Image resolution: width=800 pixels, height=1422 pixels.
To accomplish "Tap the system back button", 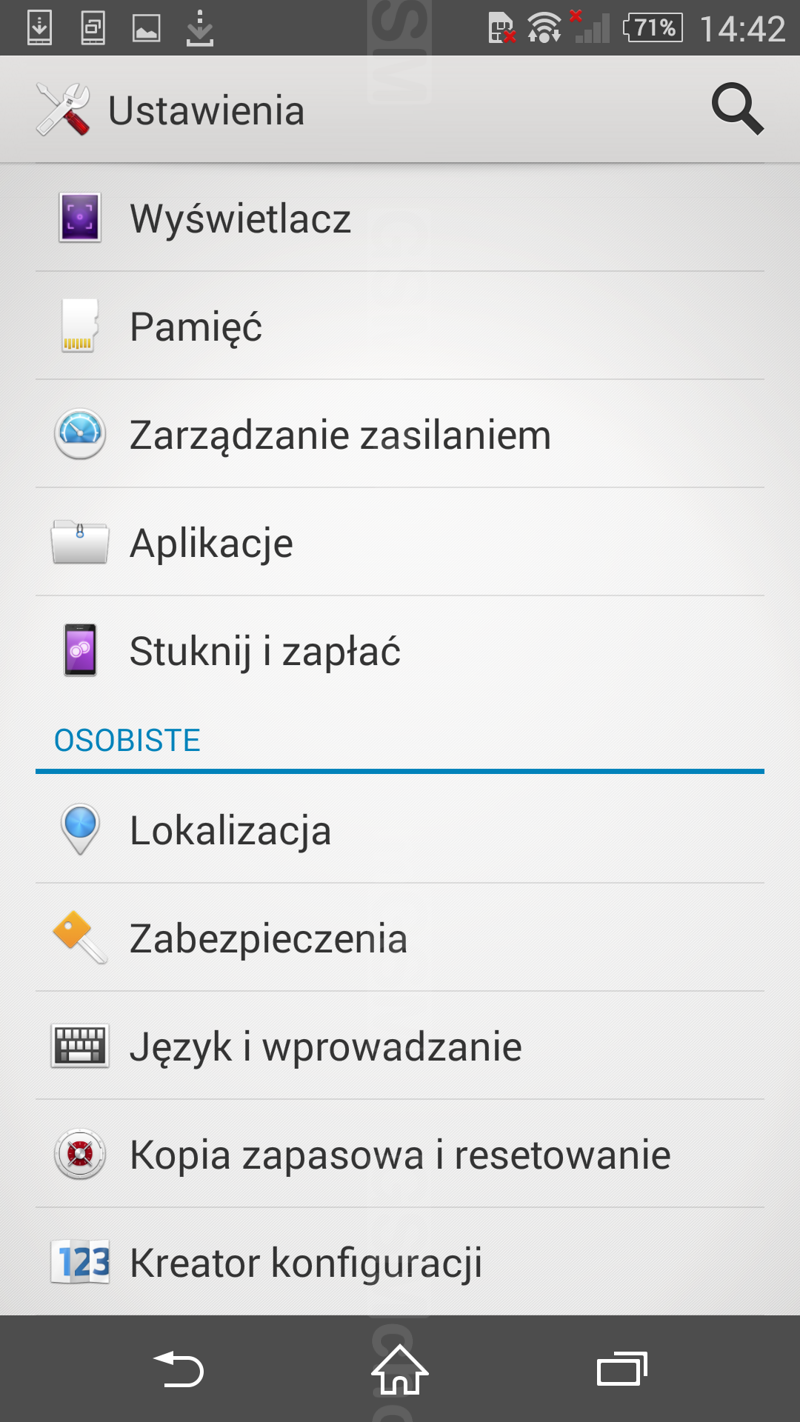I will 178,1369.
